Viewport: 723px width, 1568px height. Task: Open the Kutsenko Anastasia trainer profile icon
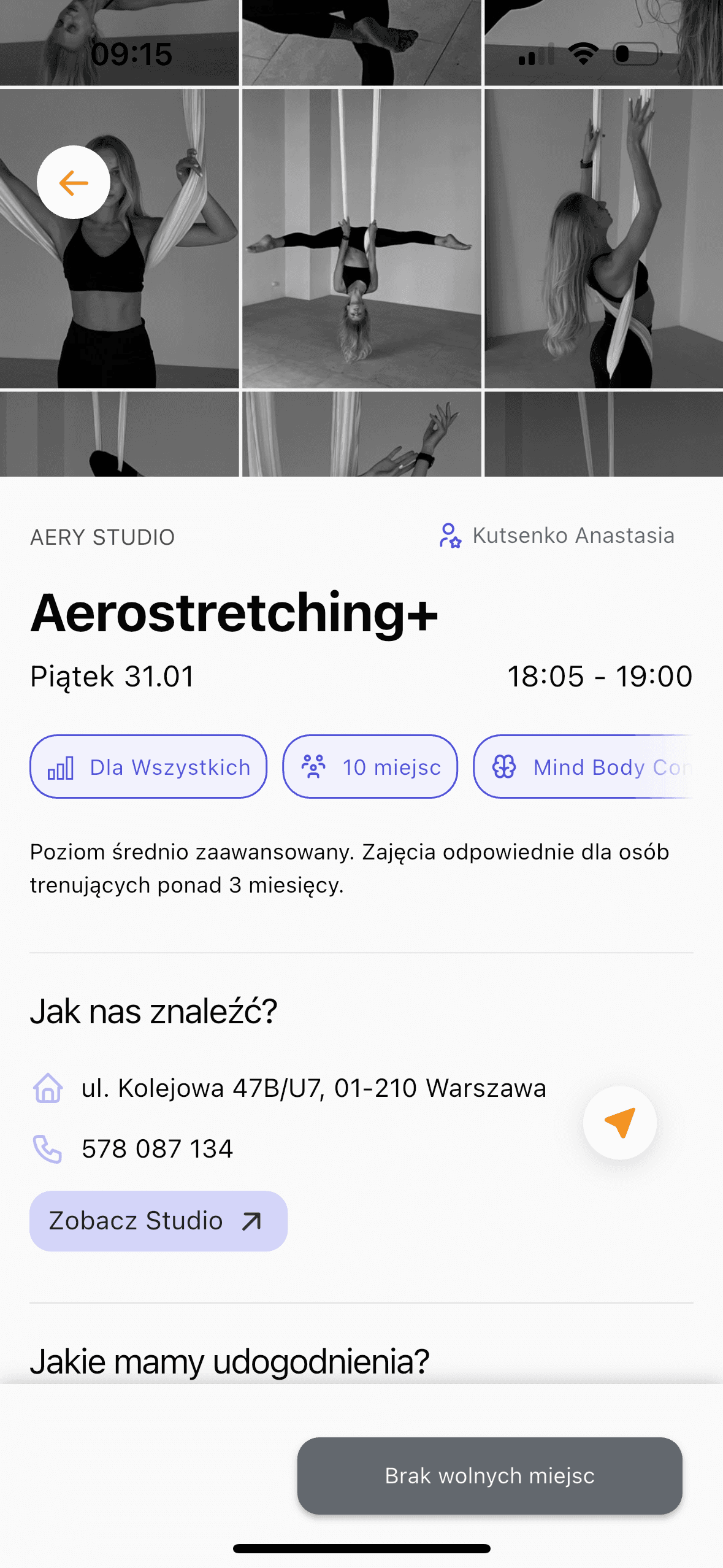click(x=449, y=536)
